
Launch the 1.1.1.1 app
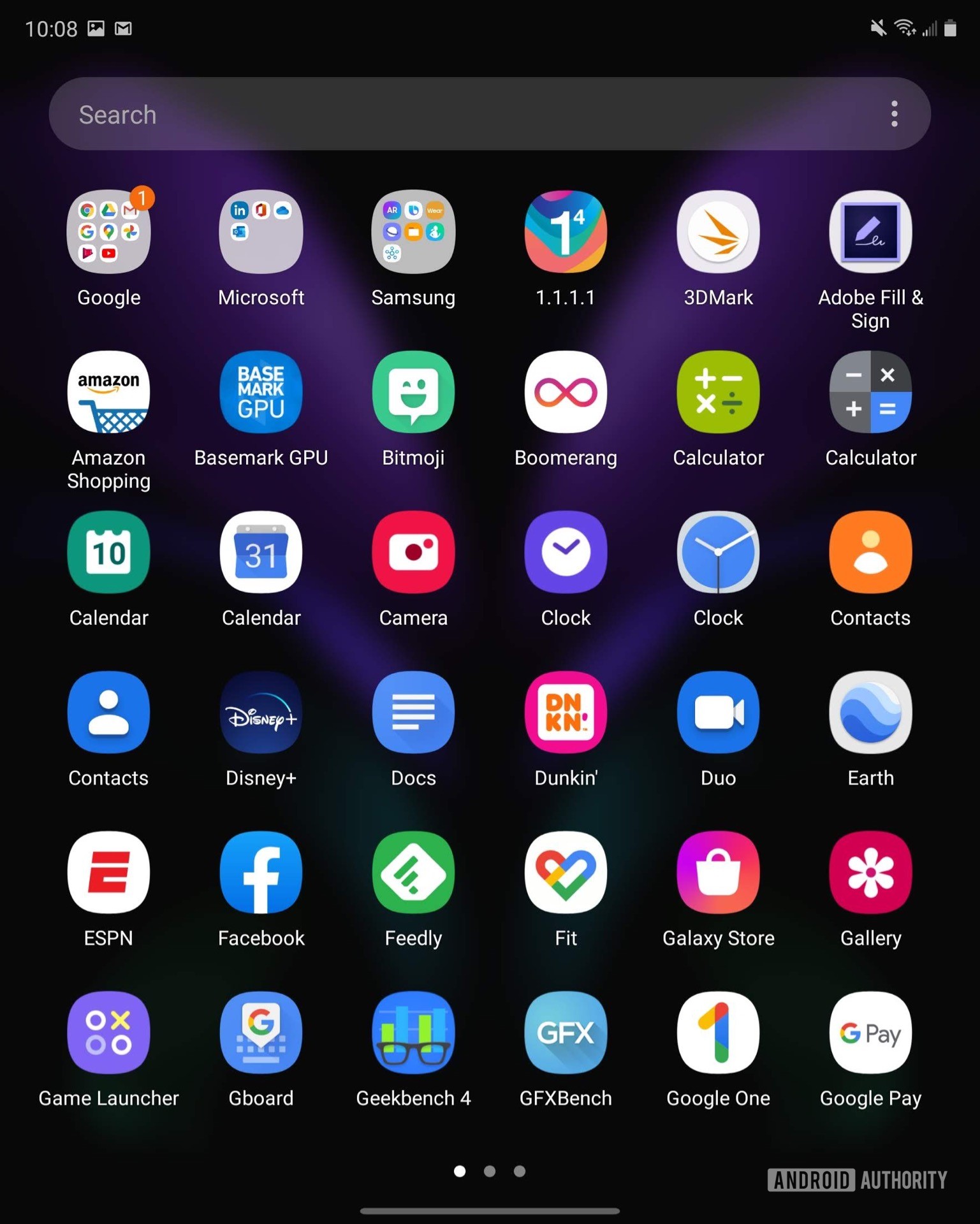[x=566, y=232]
